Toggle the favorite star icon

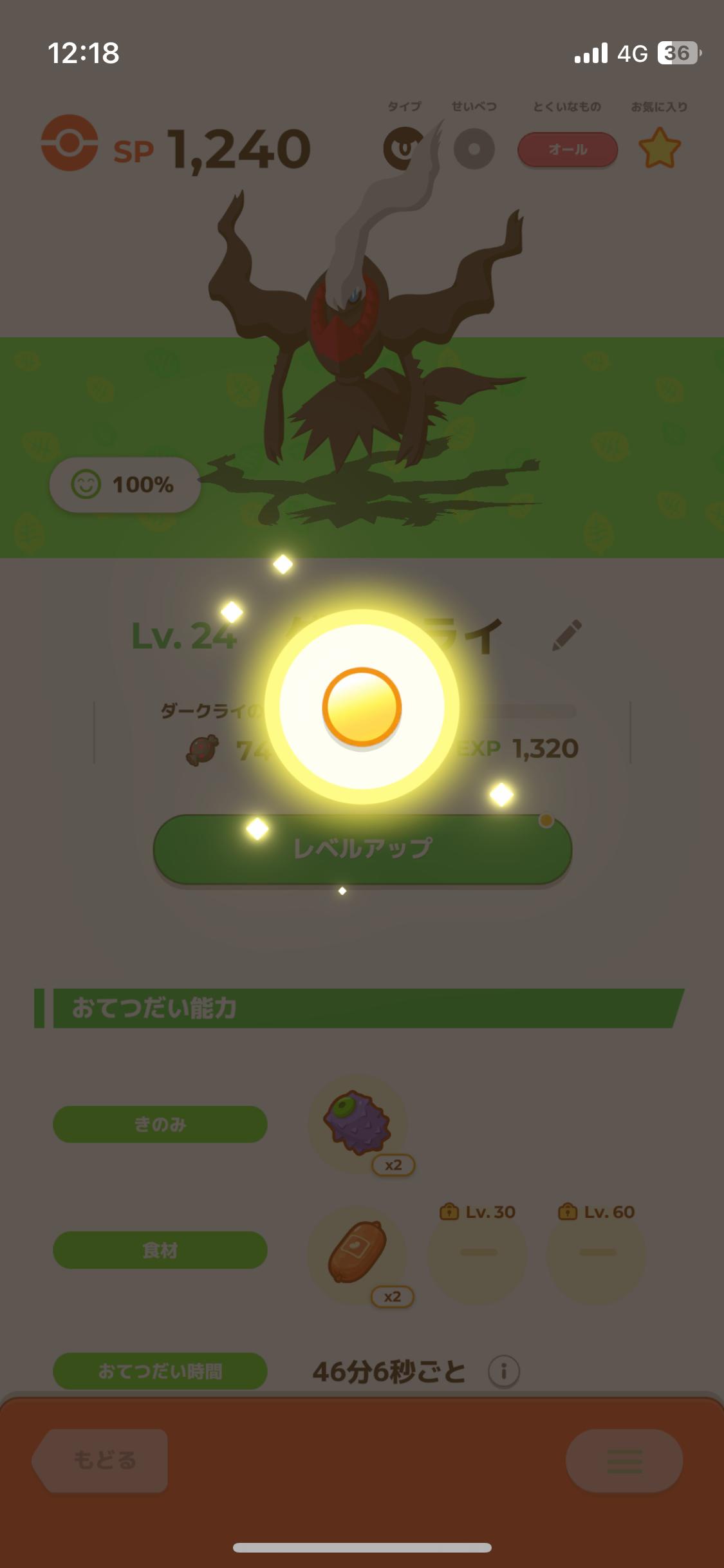pos(660,148)
